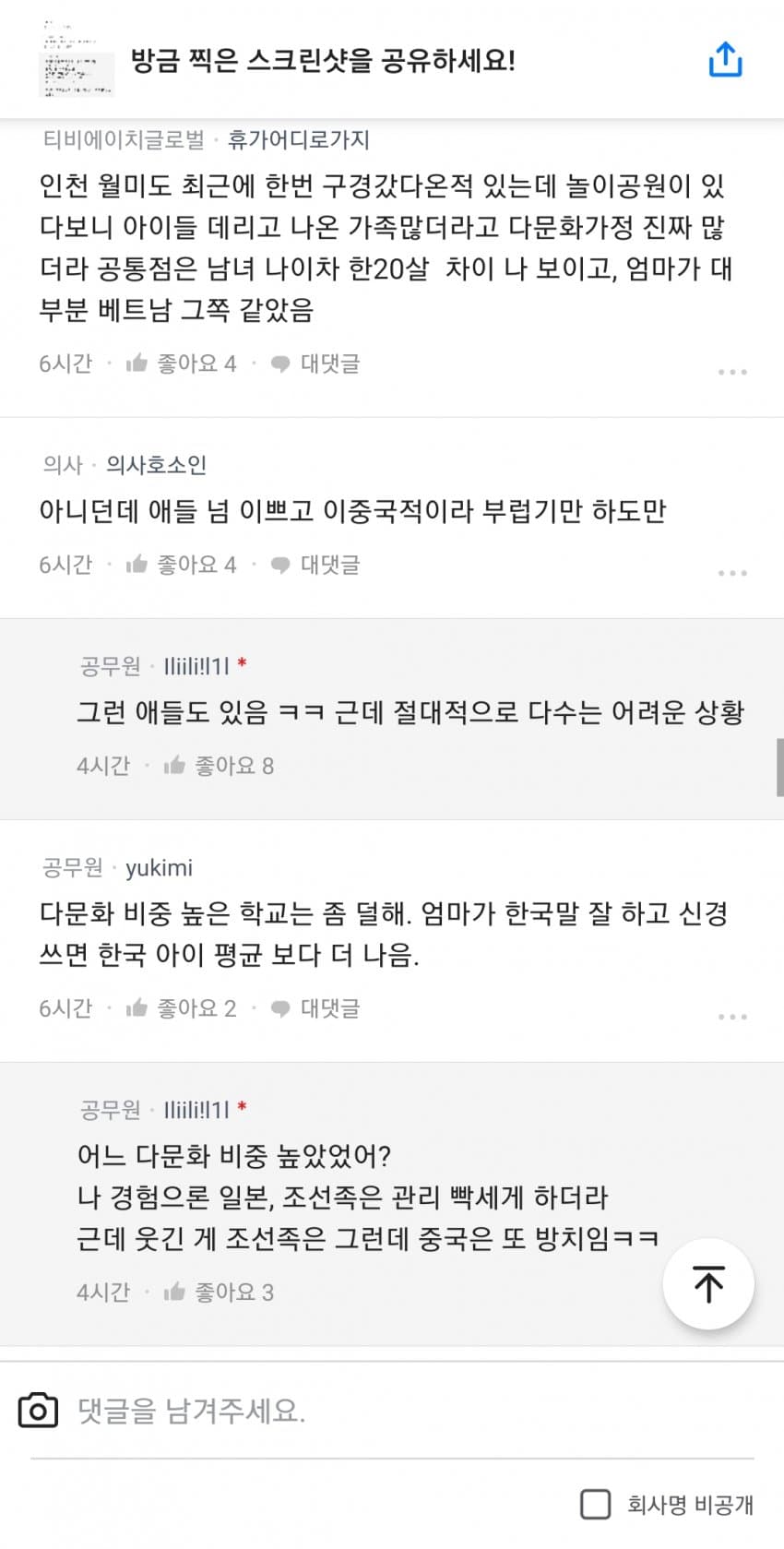Open more options on yukimi's comment
The height and width of the screenshot is (1549, 784).
732,1017
